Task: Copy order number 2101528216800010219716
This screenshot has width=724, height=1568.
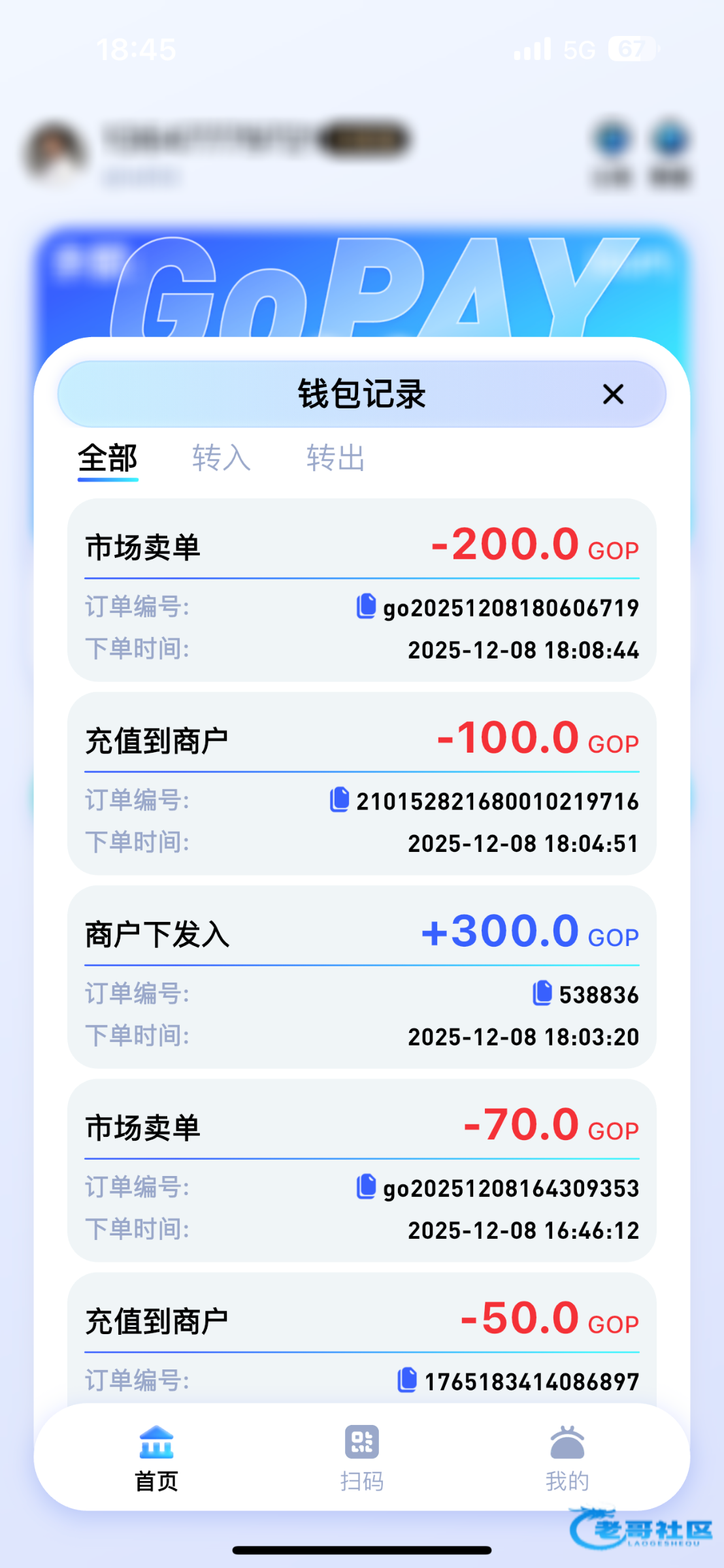Action: 339,800
